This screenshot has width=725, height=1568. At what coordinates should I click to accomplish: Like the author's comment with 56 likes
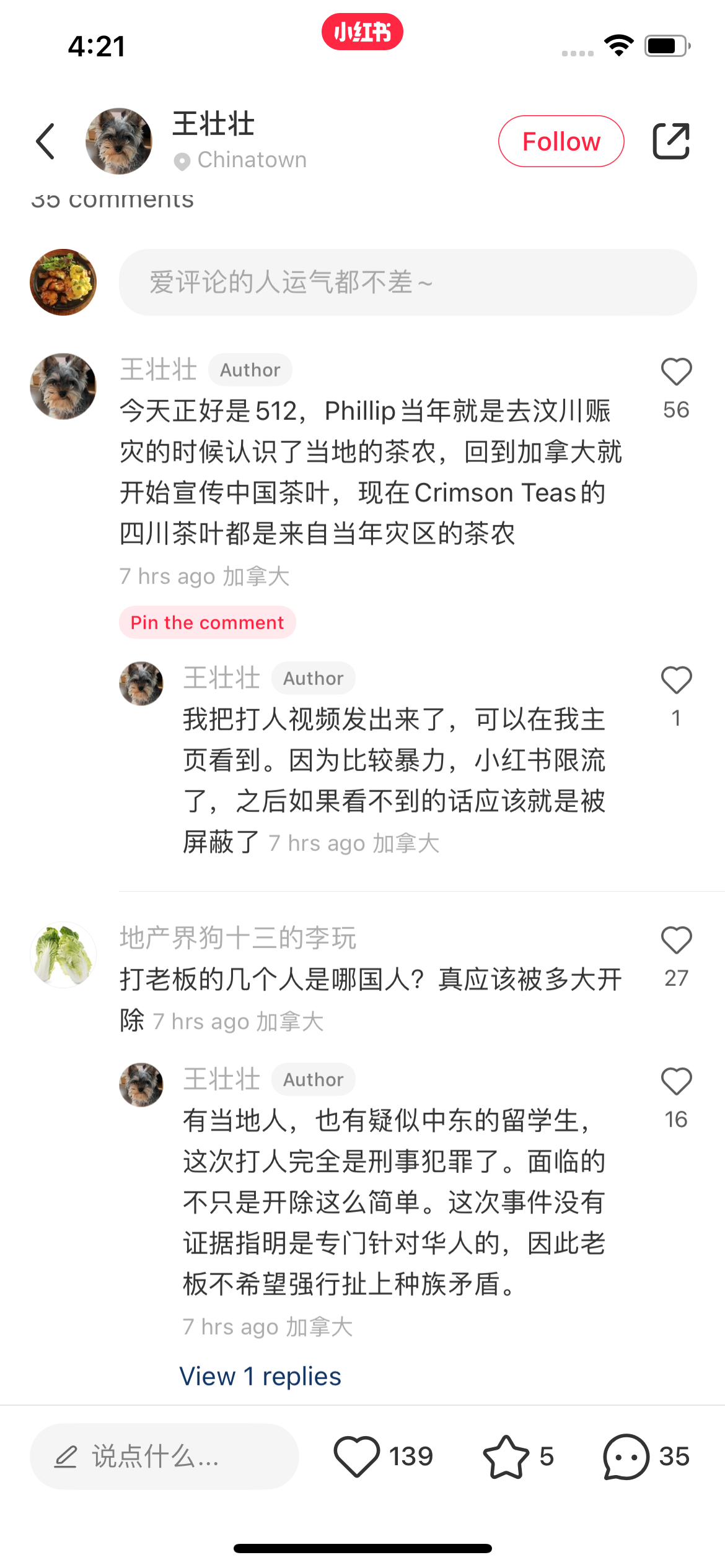click(x=676, y=372)
